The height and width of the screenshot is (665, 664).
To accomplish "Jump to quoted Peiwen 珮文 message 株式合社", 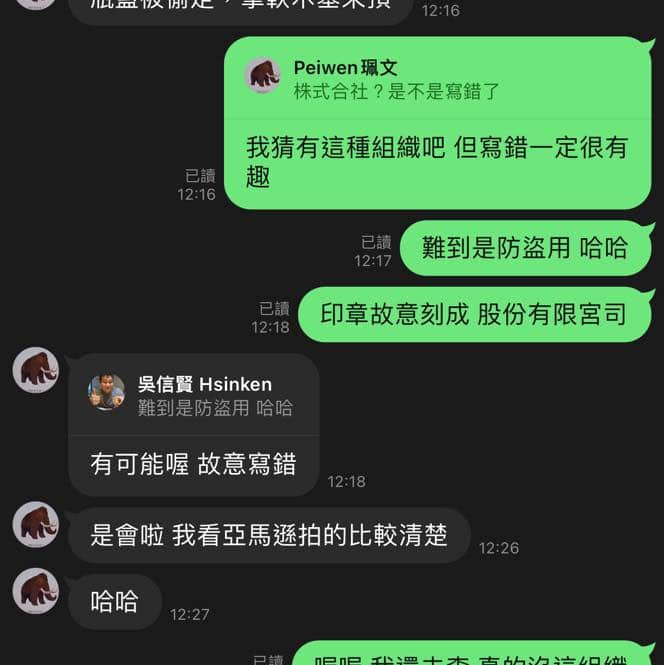I will [437, 79].
